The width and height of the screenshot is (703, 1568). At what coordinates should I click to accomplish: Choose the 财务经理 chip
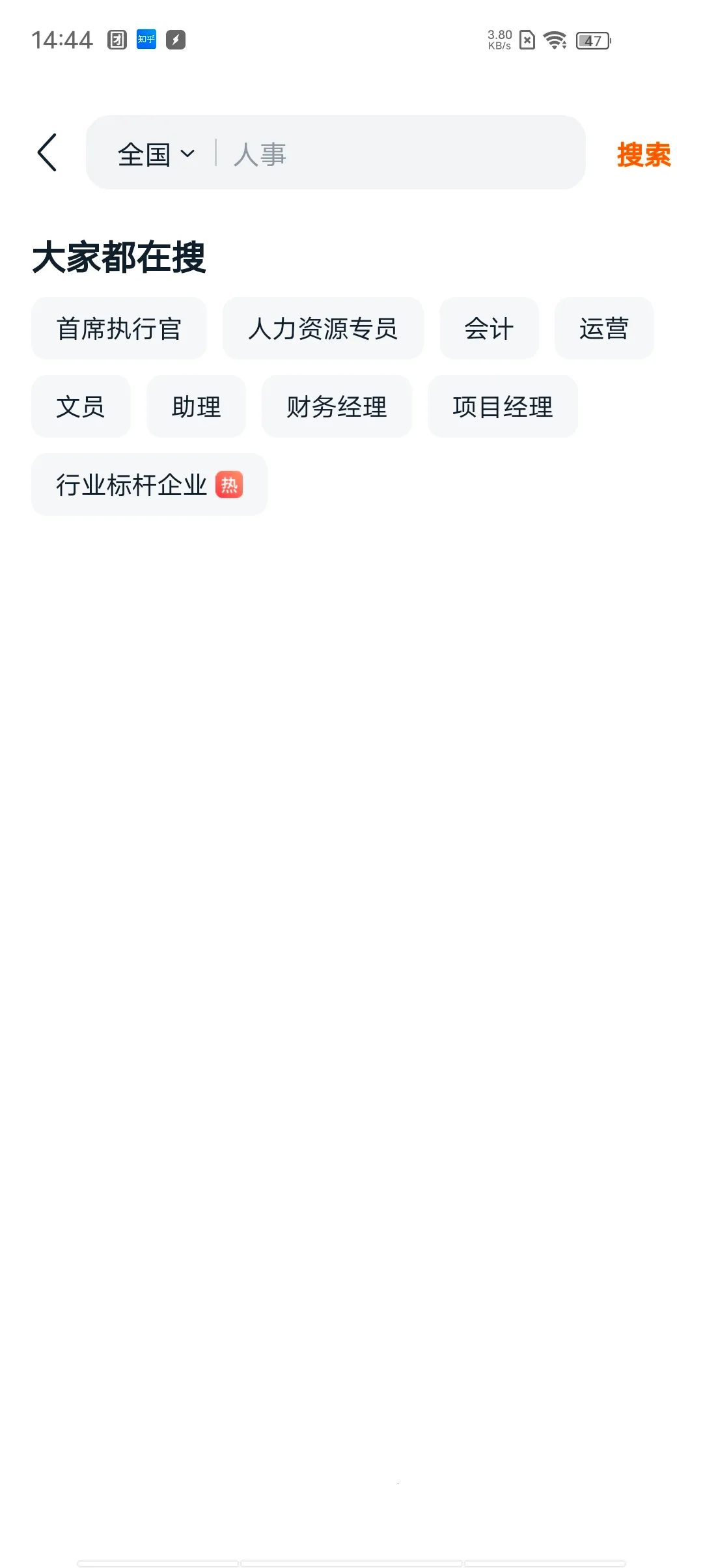pos(337,407)
